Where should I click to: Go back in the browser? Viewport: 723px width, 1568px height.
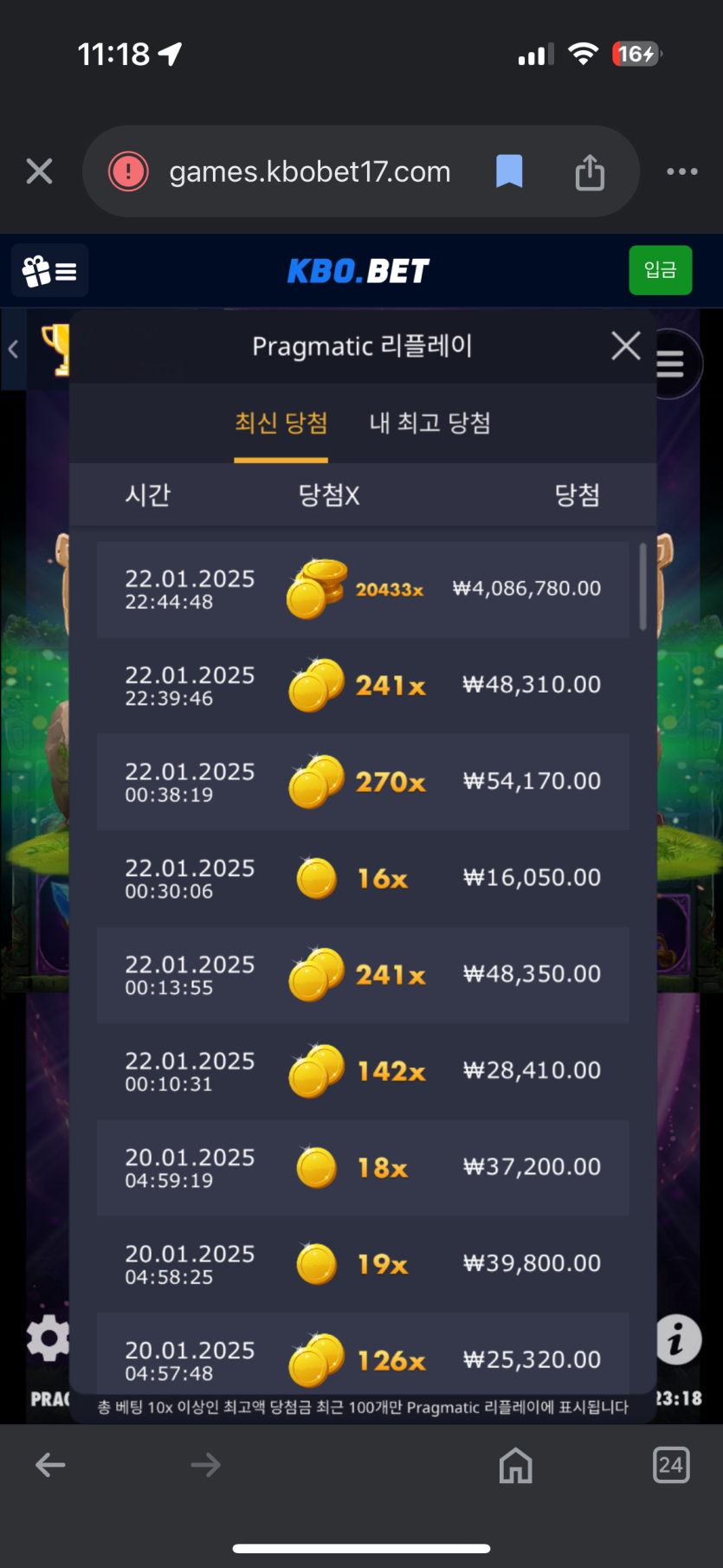pos(50,1465)
